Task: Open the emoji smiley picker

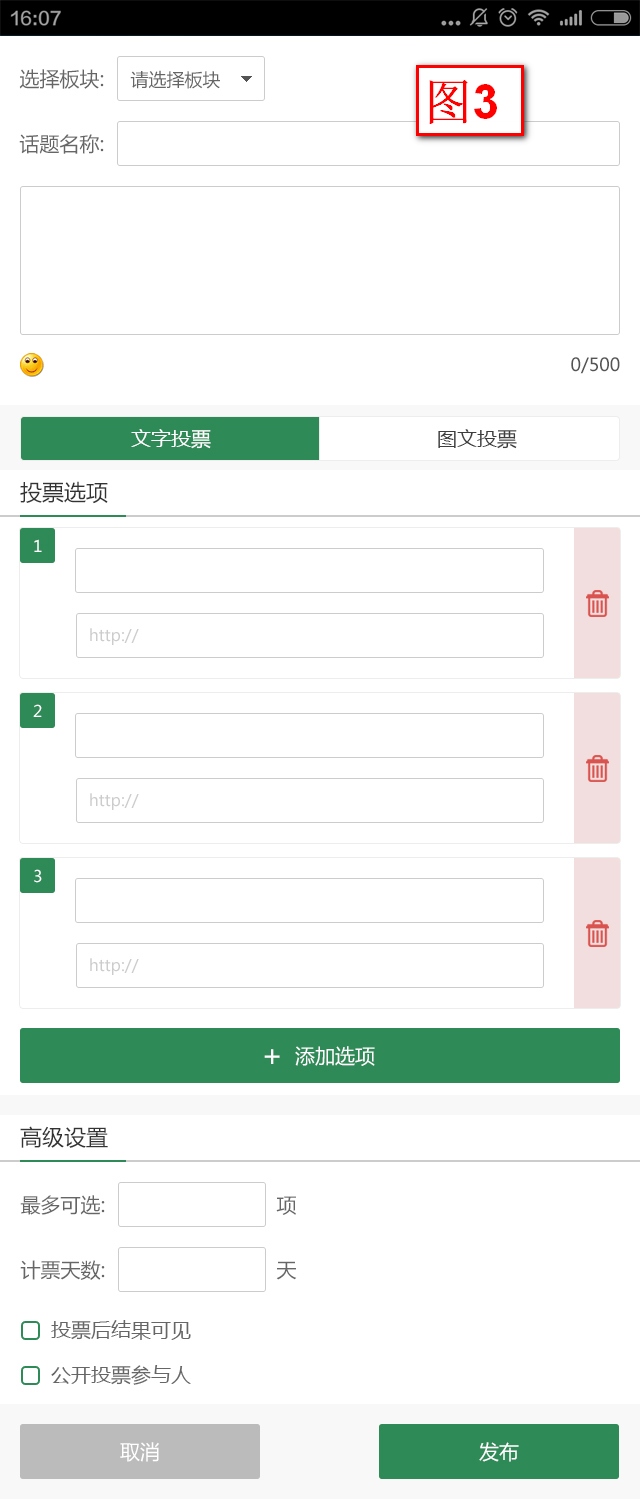Action: [32, 365]
